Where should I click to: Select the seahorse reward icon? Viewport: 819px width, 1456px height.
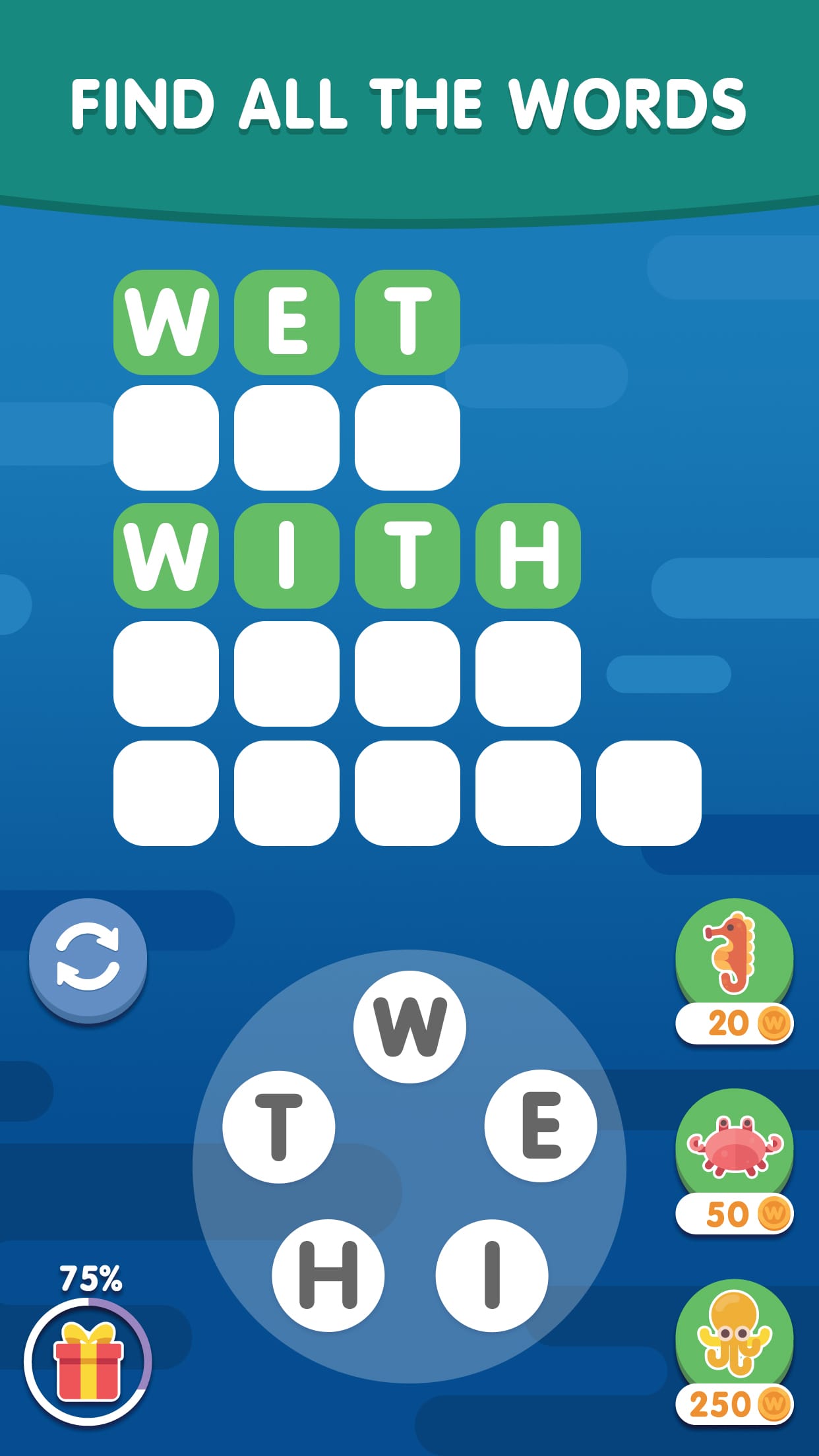tap(734, 956)
